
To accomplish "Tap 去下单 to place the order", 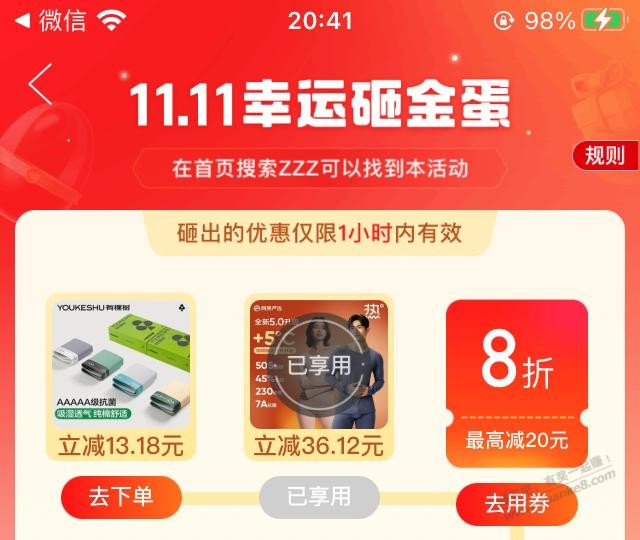I will 121,496.
